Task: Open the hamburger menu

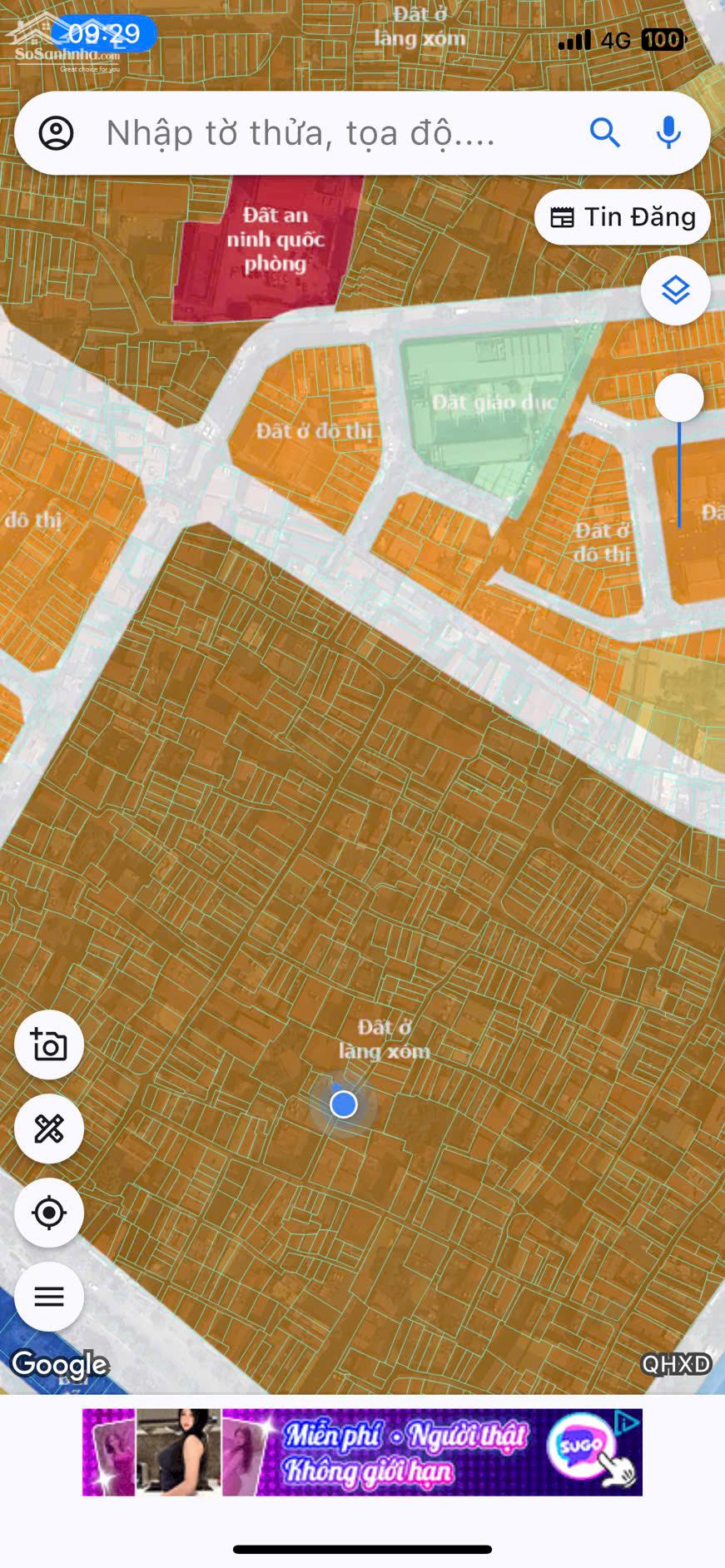Action: click(49, 1296)
